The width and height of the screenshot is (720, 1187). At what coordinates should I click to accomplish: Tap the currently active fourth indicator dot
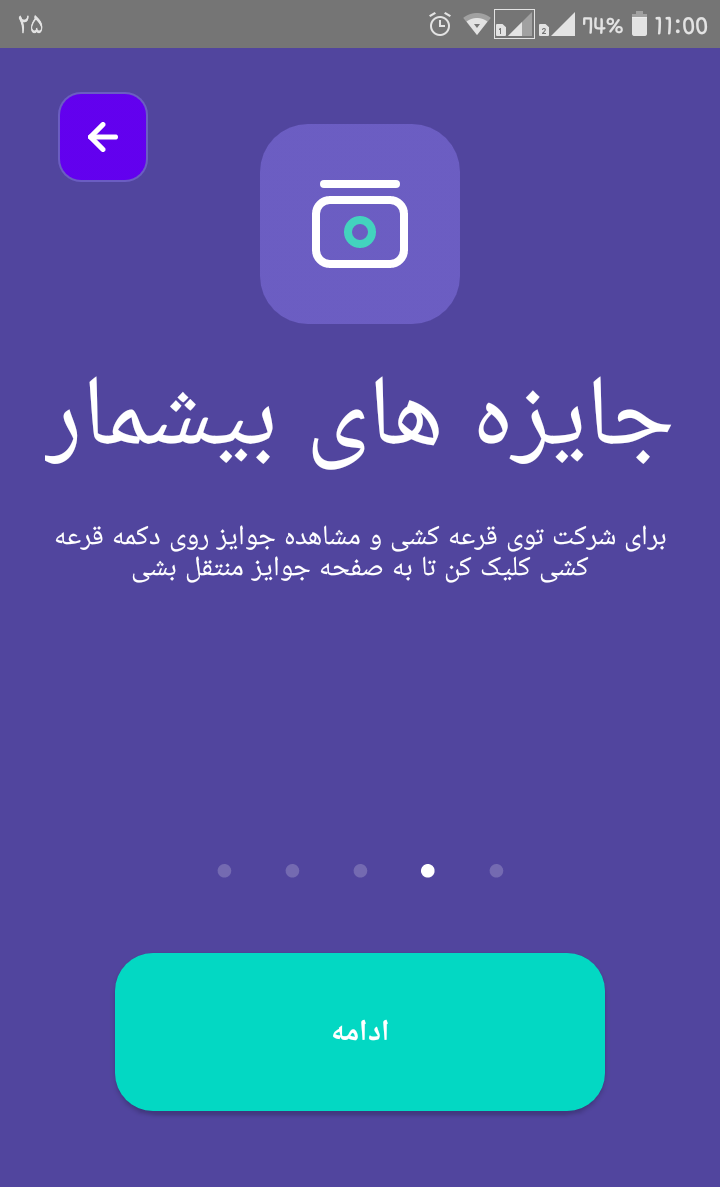pyautogui.click(x=428, y=870)
